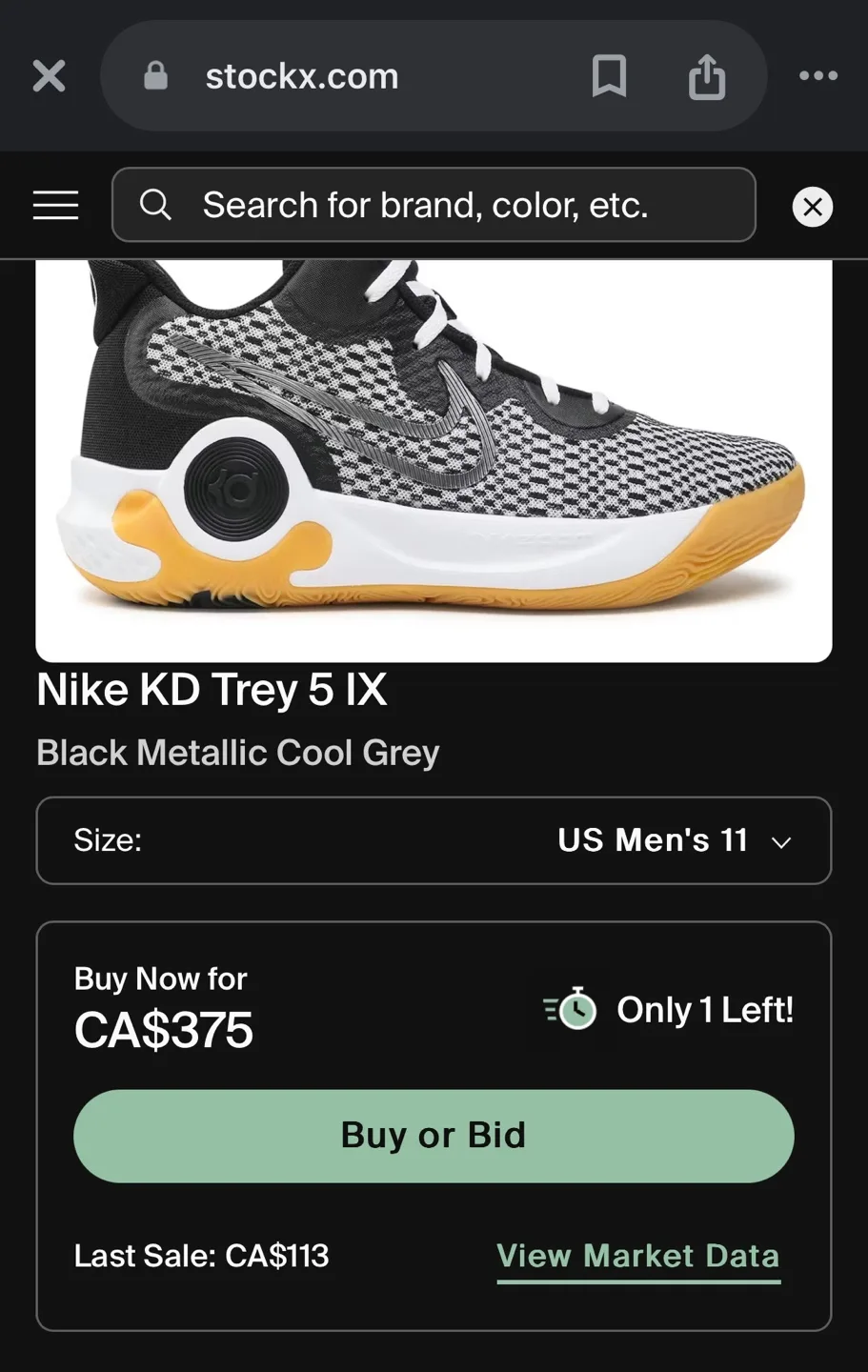
Task: Tap the X inside the search bar
Action: 812,206
